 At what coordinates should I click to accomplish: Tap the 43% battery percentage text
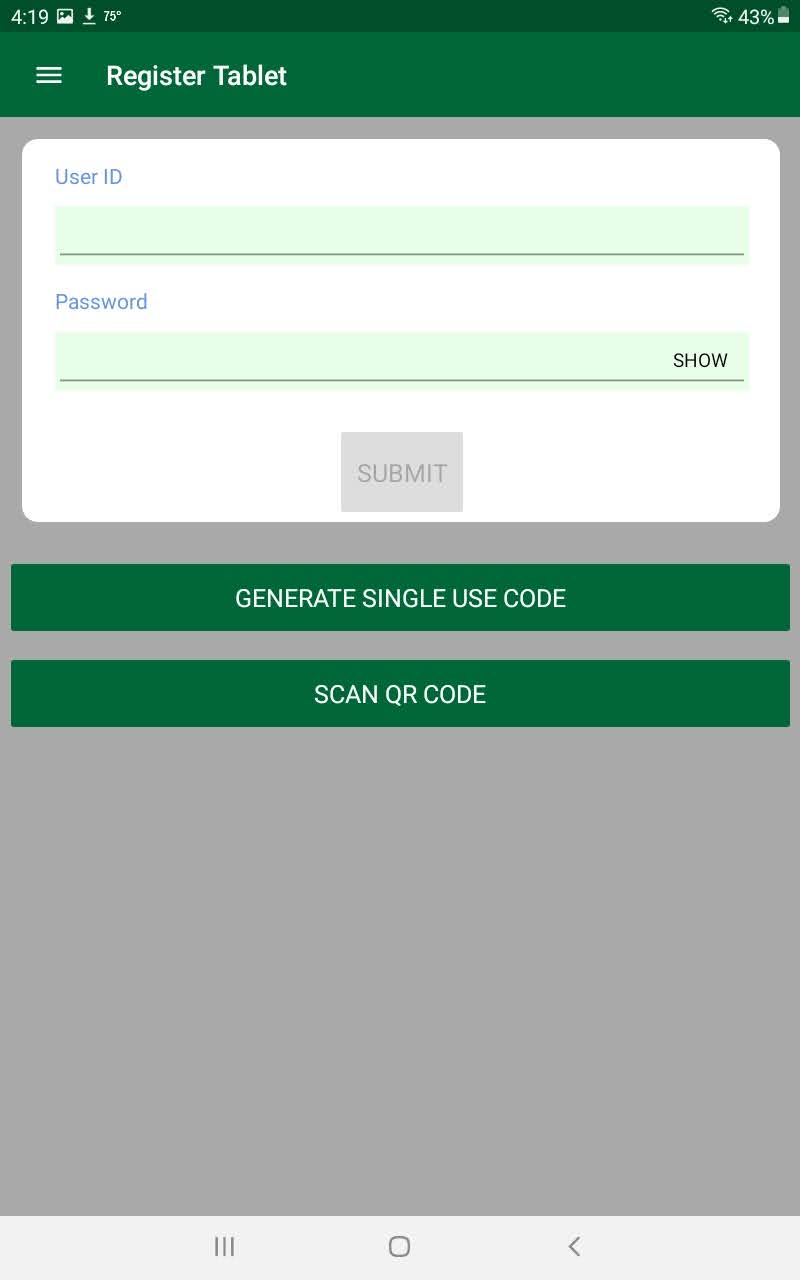(756, 16)
